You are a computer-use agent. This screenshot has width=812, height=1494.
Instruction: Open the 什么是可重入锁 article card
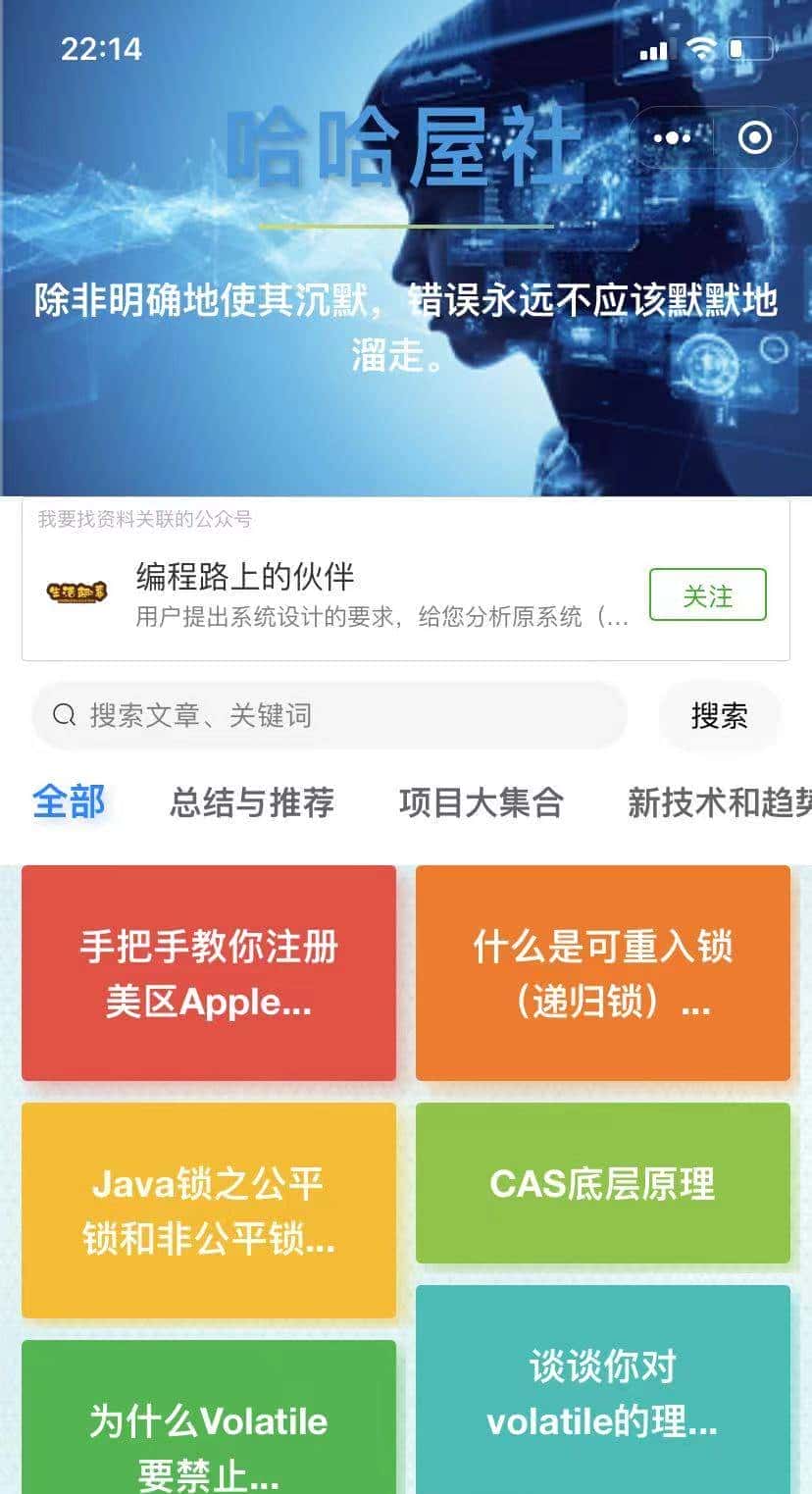point(602,973)
